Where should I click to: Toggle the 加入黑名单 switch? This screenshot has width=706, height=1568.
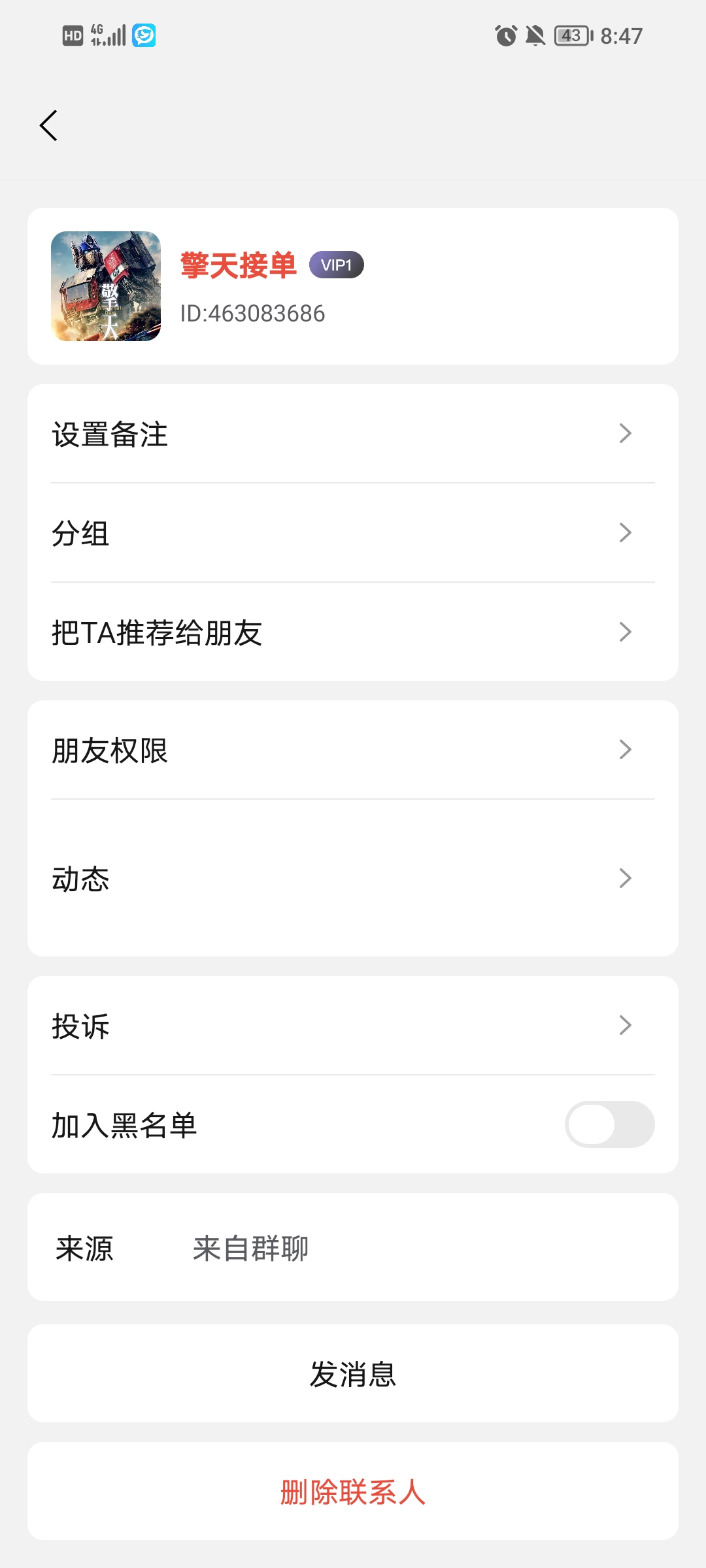tap(609, 1124)
